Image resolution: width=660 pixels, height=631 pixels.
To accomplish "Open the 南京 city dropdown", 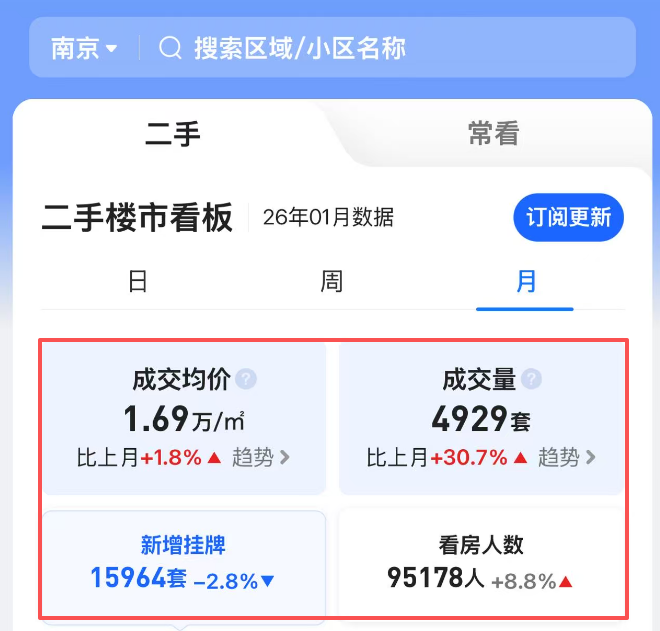I will click(x=84, y=48).
